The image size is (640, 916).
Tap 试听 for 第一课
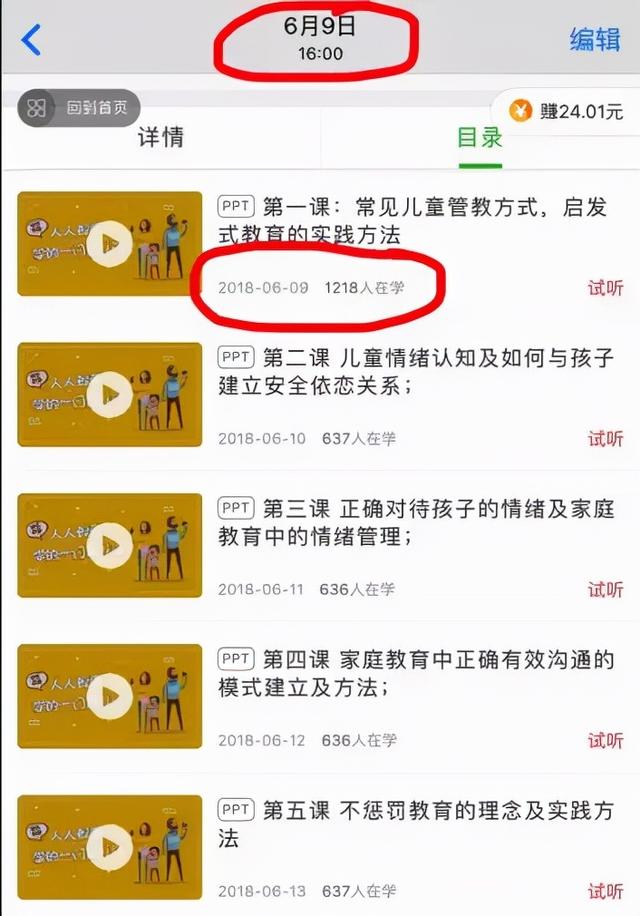click(605, 288)
